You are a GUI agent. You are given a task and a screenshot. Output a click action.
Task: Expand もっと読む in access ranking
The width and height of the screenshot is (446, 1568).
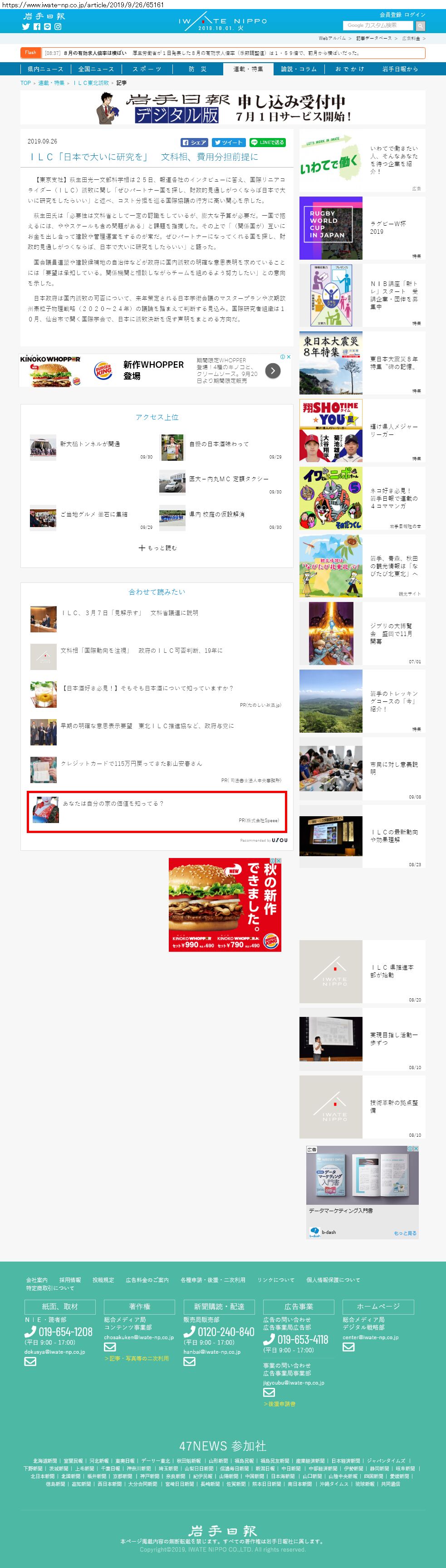[157, 548]
